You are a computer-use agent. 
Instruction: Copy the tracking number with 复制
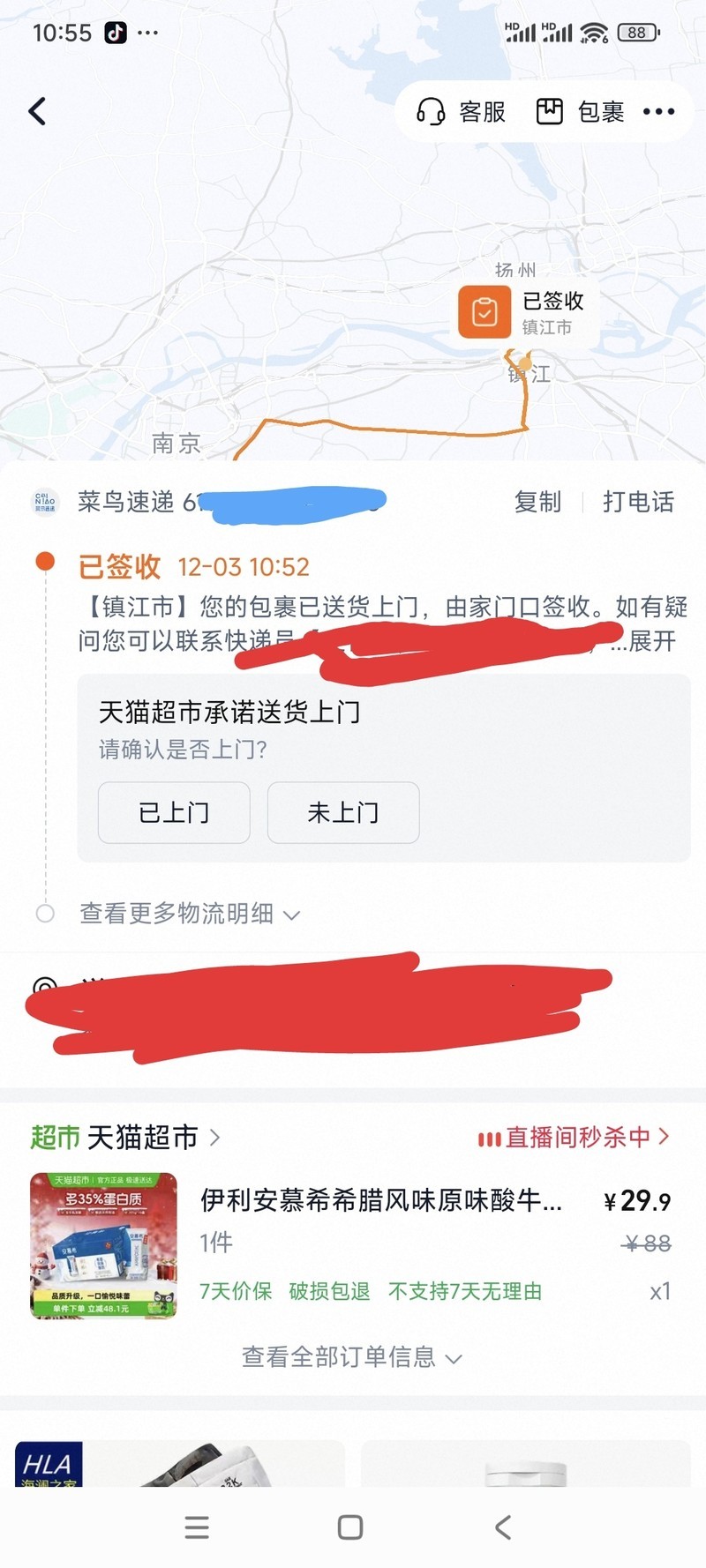pyautogui.click(x=537, y=502)
